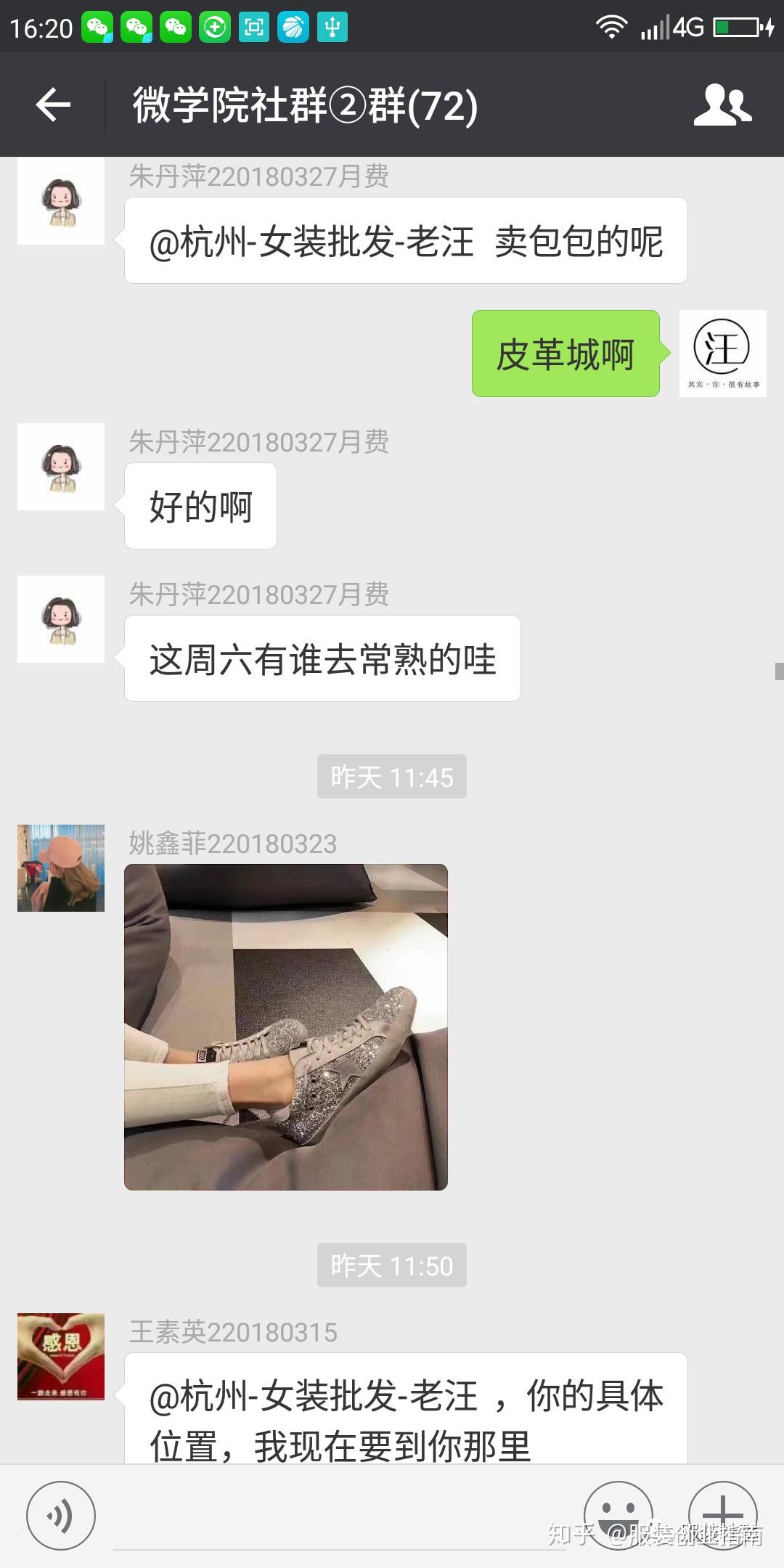
Task: Open the glitter sneakers photo
Action: (x=286, y=1026)
